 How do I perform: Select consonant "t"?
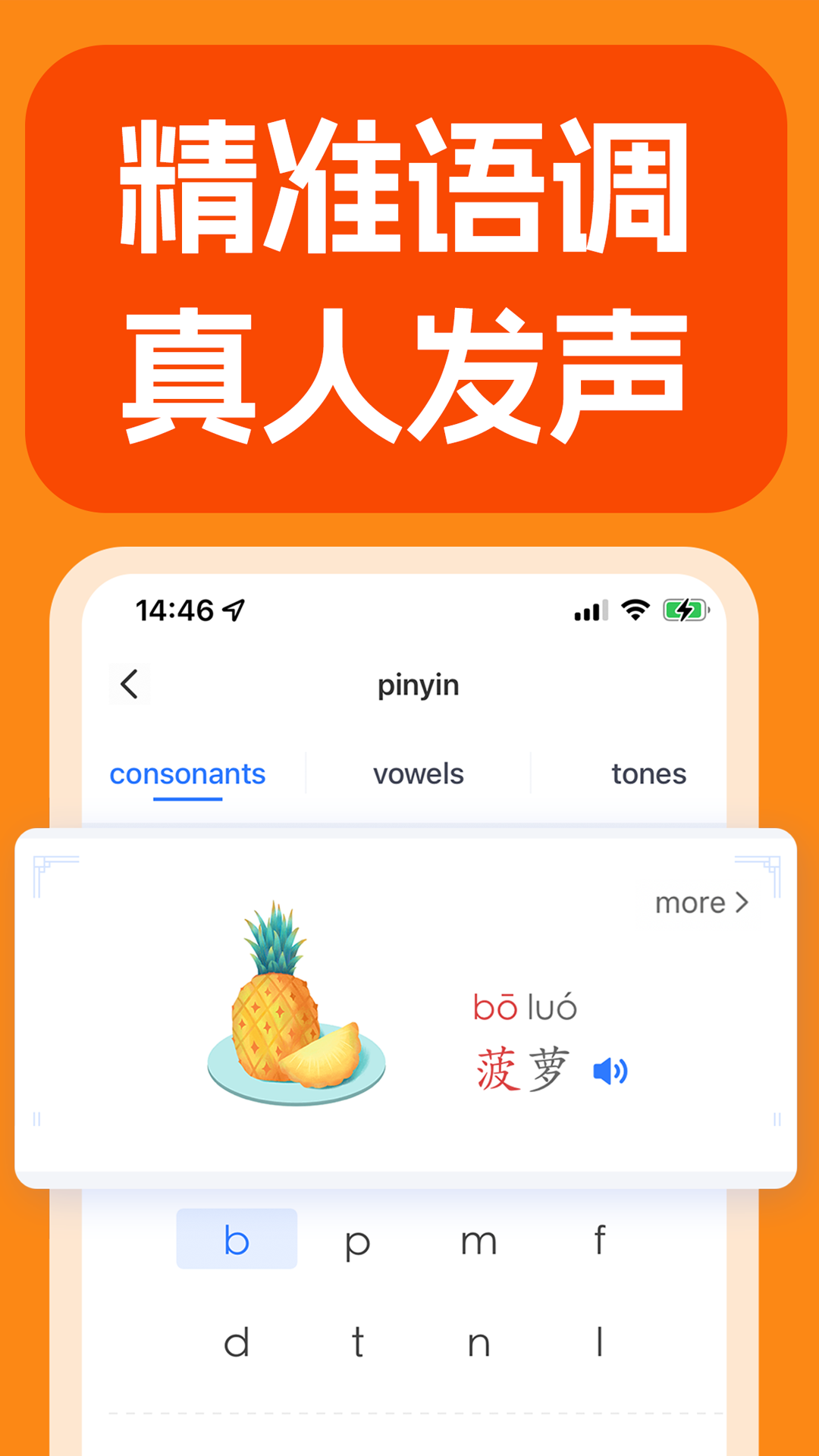click(359, 1342)
